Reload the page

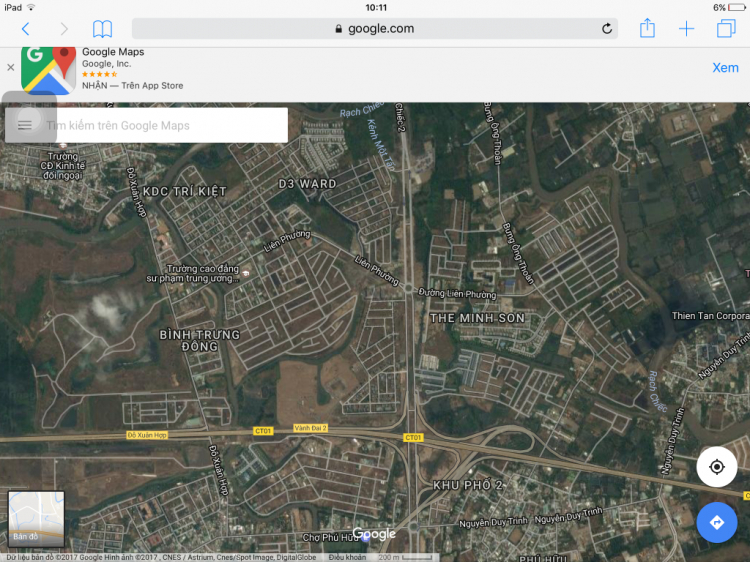pos(607,29)
